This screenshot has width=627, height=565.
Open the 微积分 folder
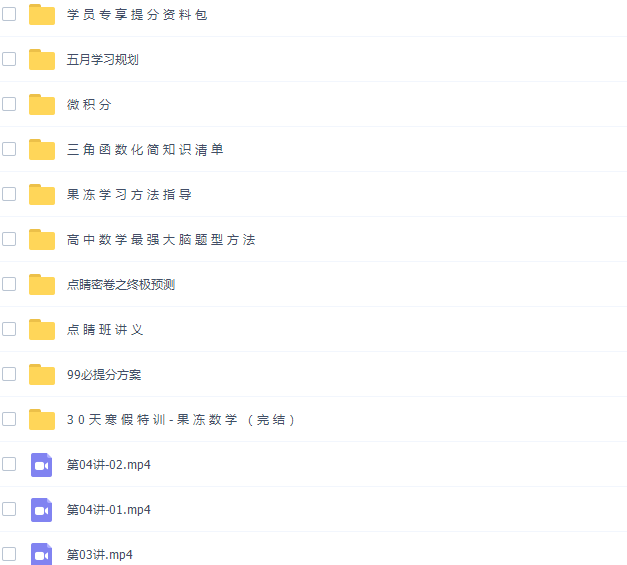point(89,105)
